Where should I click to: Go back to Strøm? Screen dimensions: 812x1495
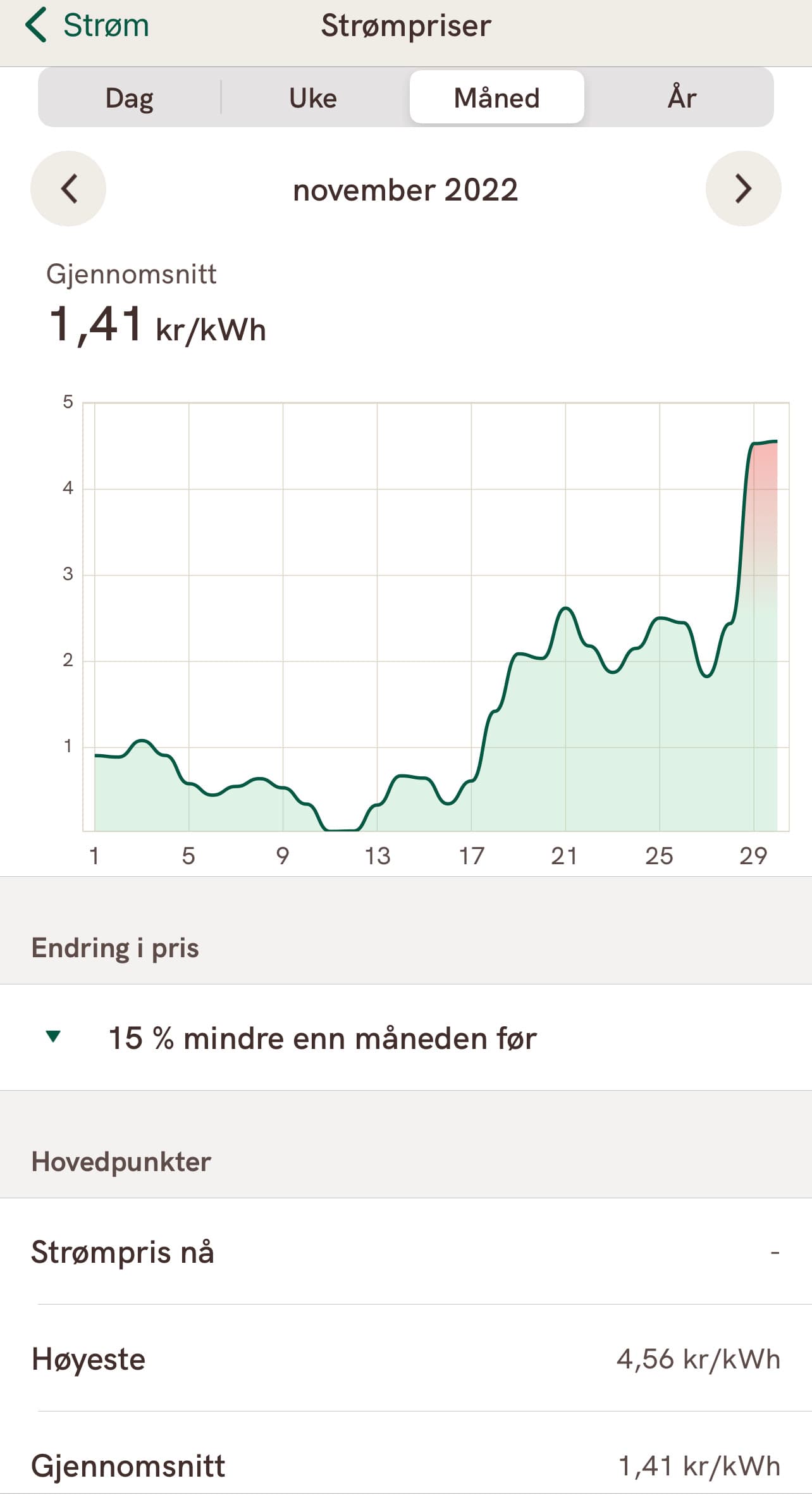pos(87,26)
